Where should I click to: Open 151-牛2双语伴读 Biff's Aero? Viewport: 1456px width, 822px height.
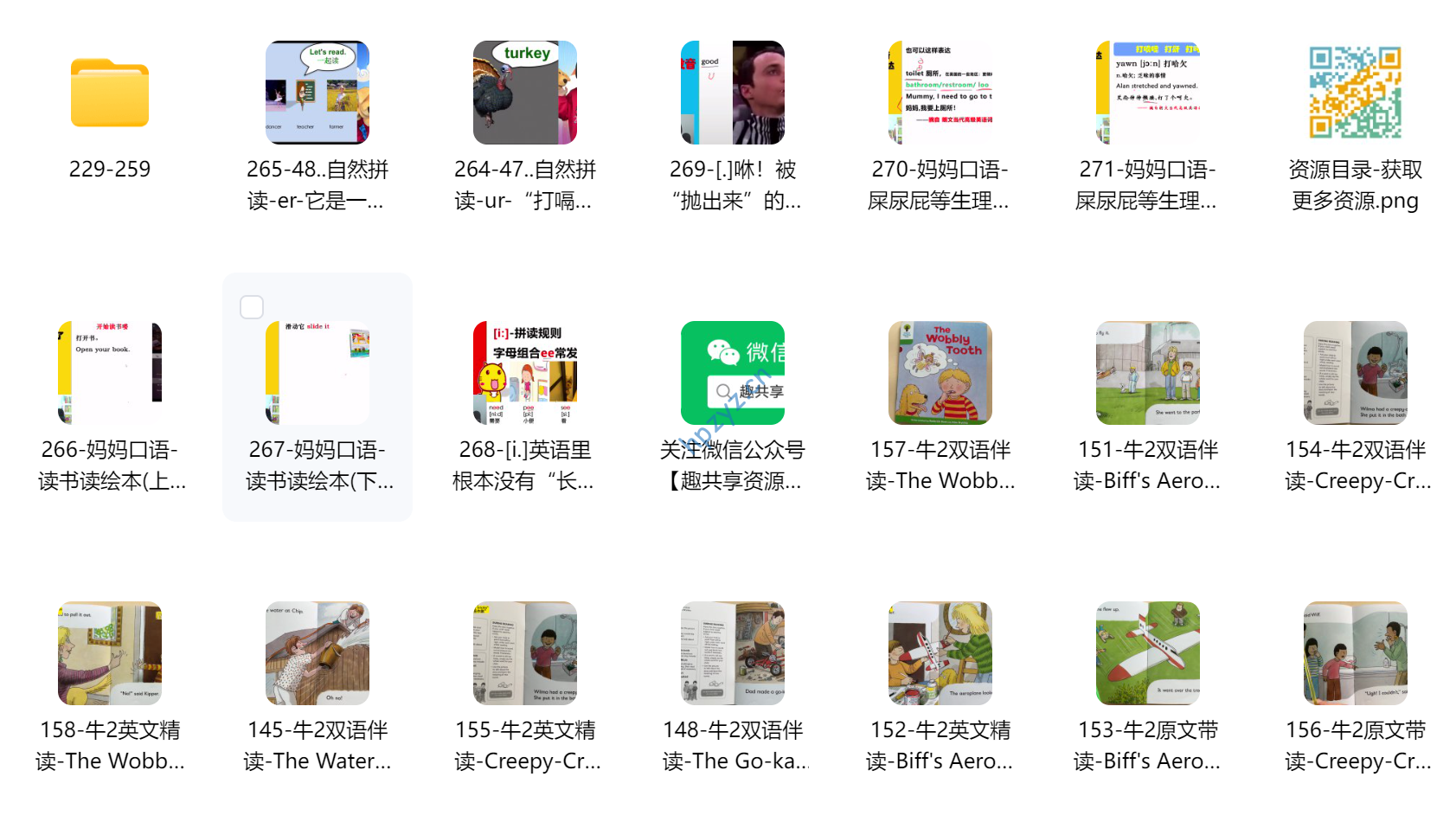(x=1148, y=373)
